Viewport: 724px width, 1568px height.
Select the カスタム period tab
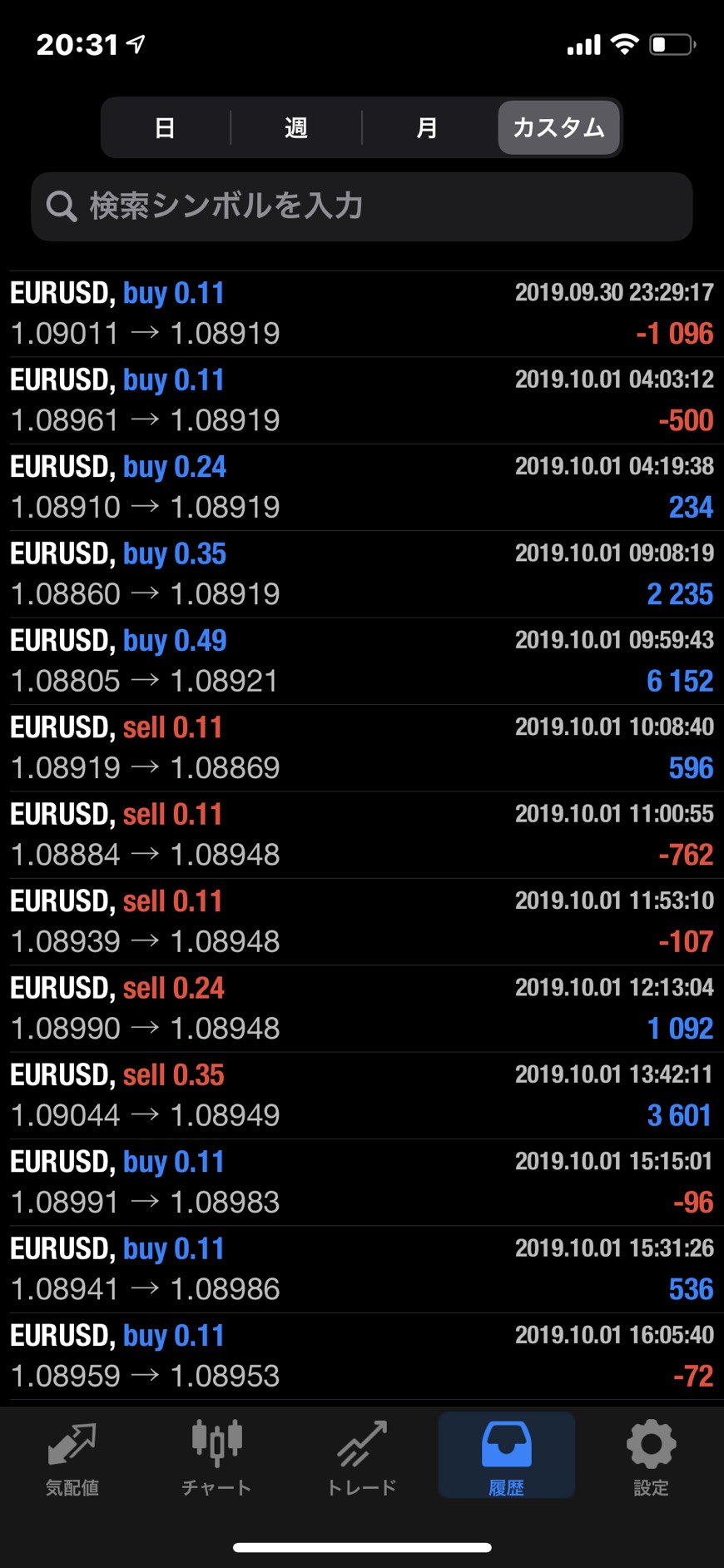pos(558,127)
